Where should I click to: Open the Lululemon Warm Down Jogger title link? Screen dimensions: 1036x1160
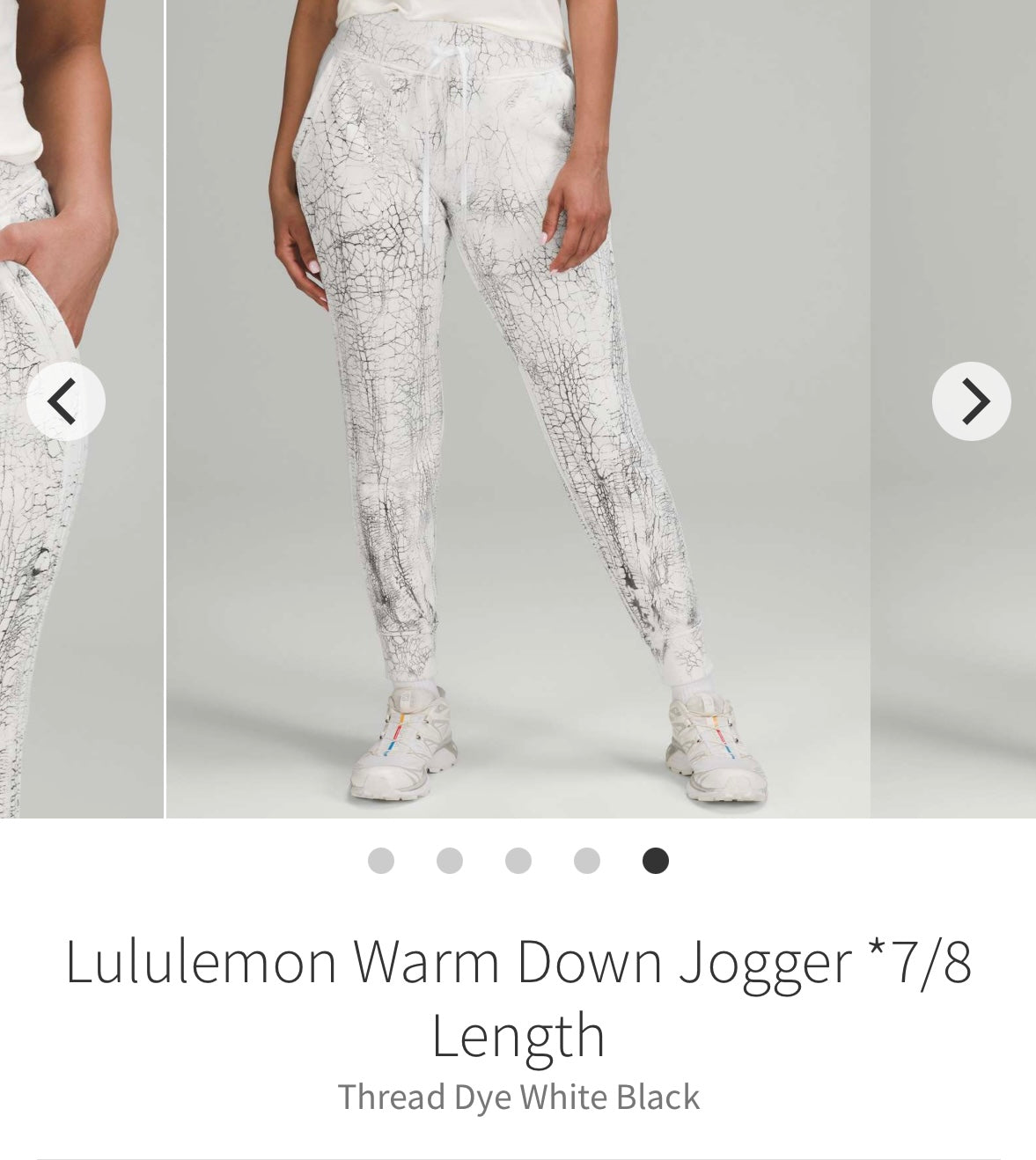[x=518, y=1012]
